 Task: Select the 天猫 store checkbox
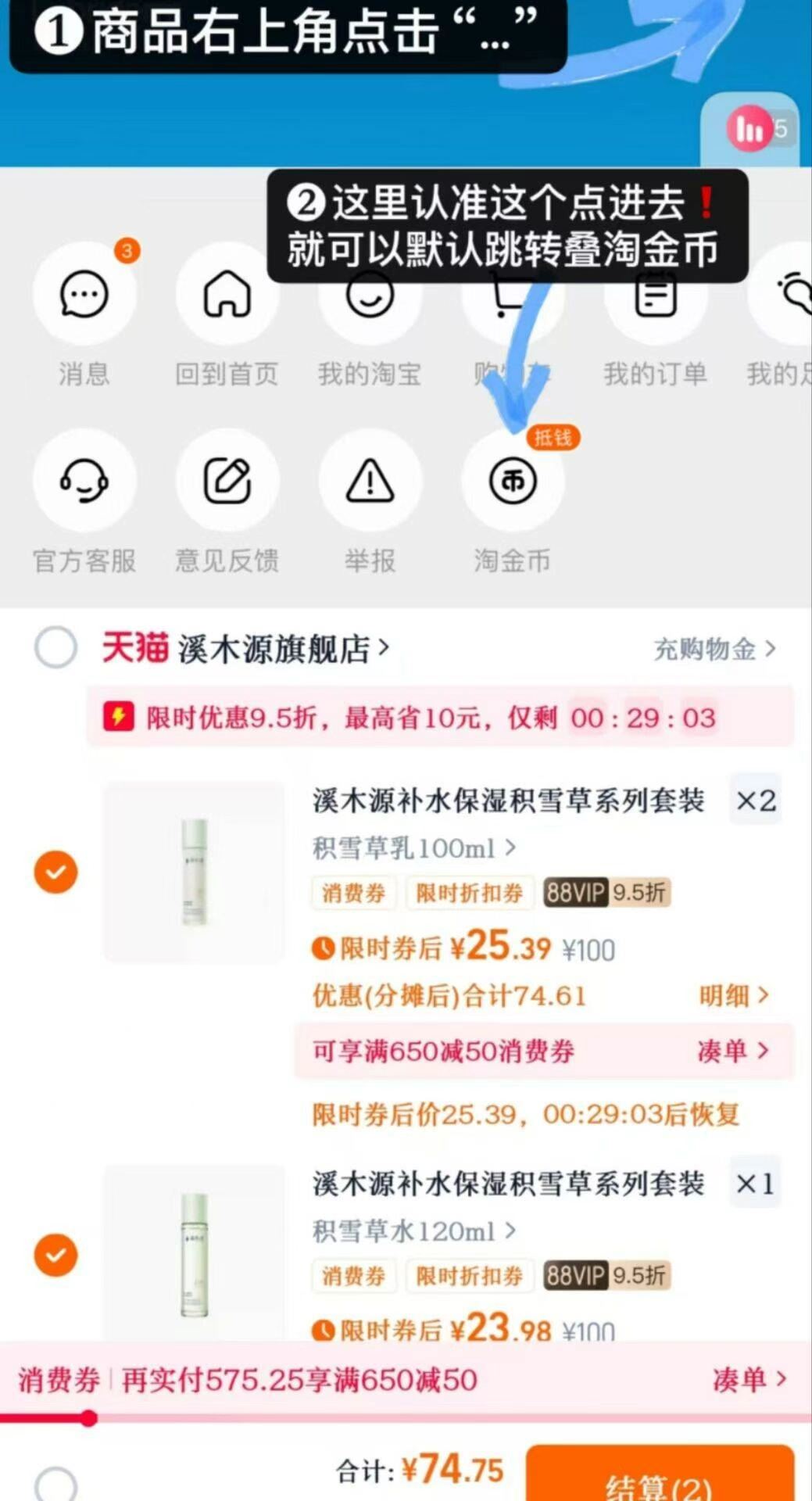click(x=55, y=648)
